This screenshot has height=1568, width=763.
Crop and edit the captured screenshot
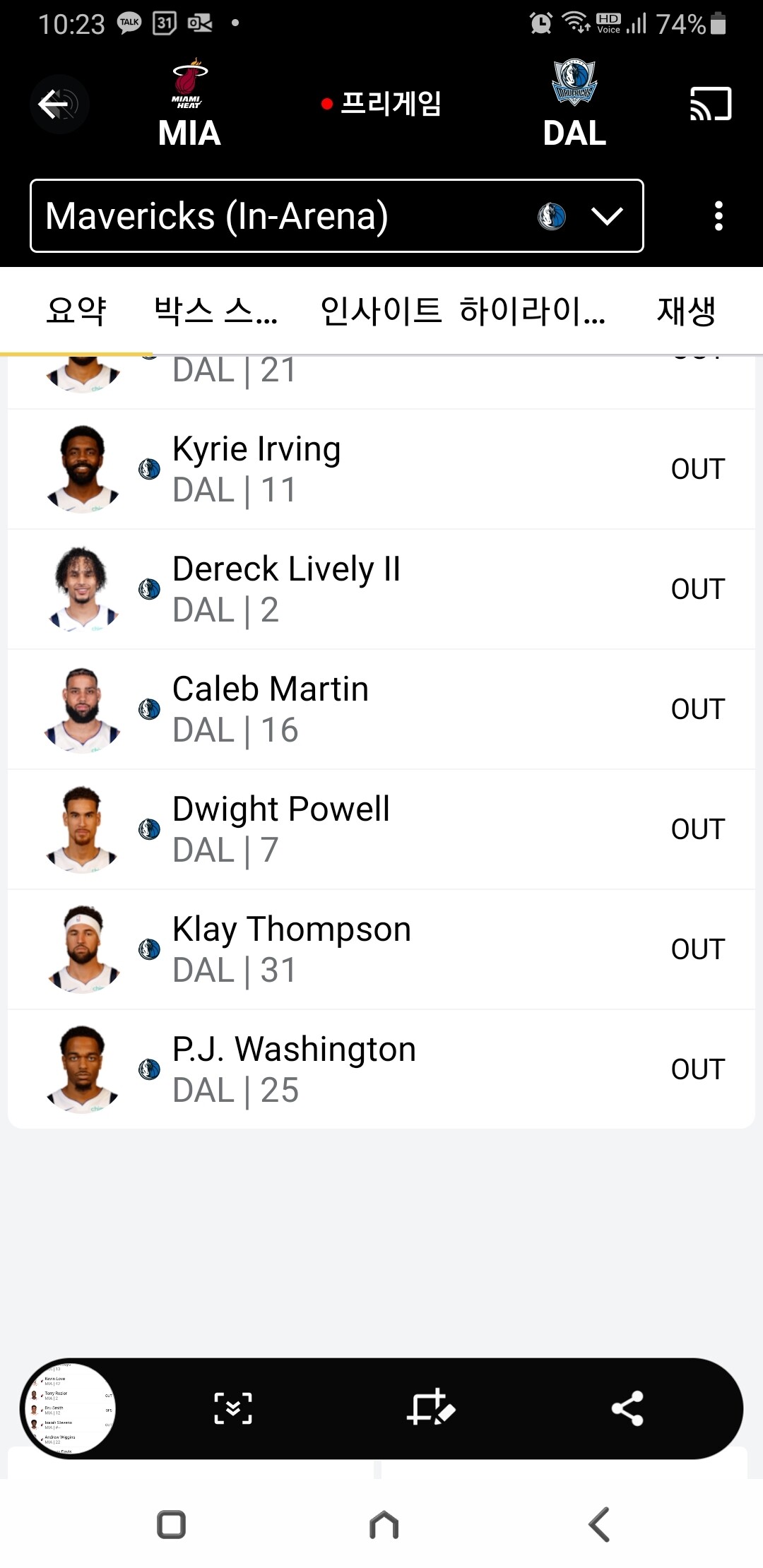(430, 1408)
